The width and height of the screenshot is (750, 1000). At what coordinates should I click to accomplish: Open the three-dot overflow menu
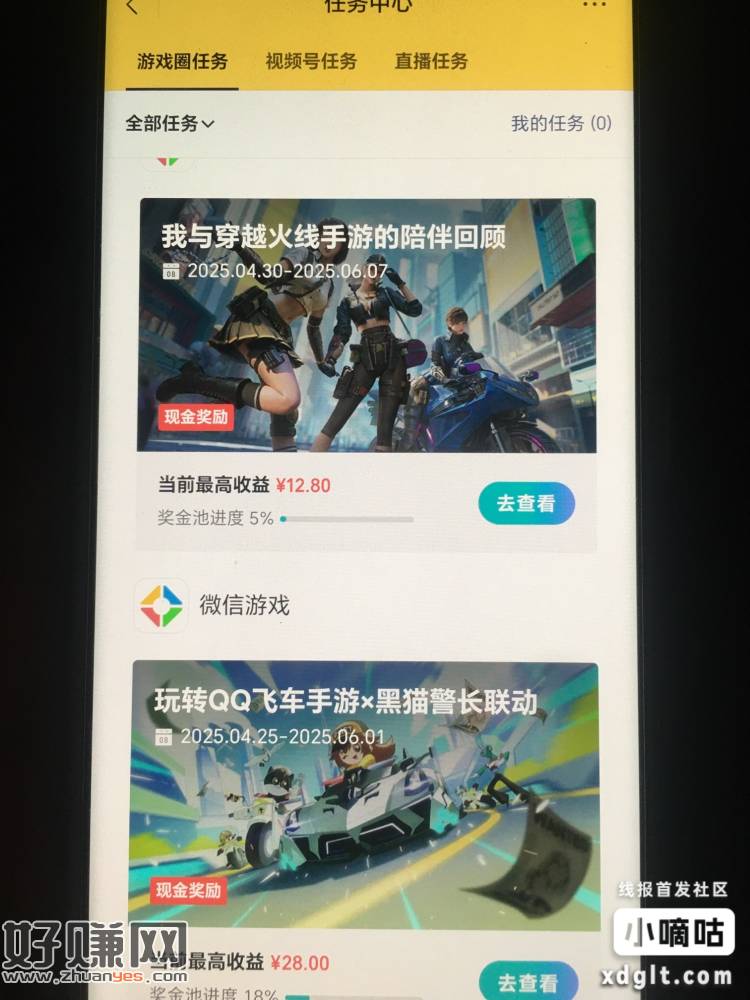pos(594,5)
